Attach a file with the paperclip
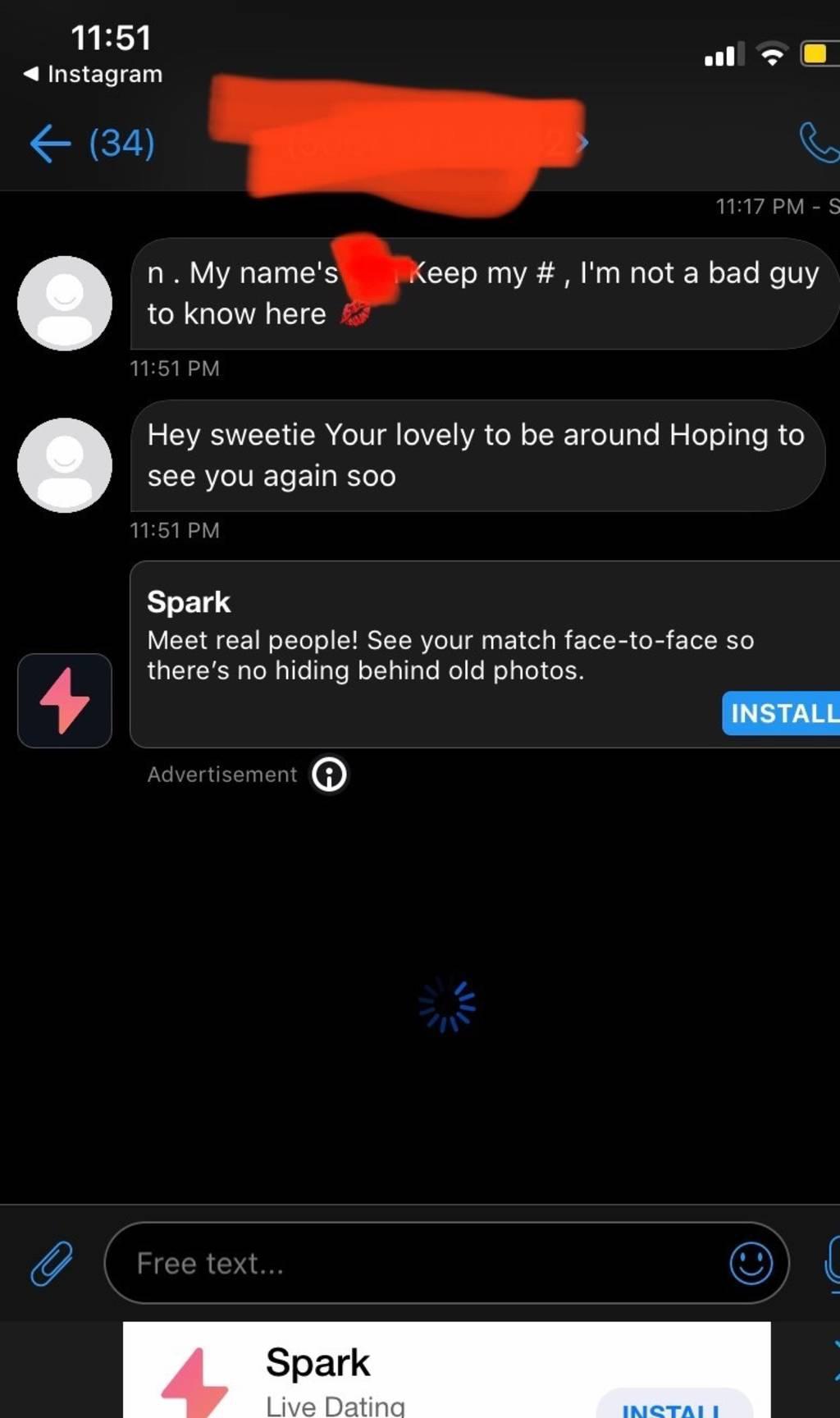Screen dimensions: 840x1418 51,1263
